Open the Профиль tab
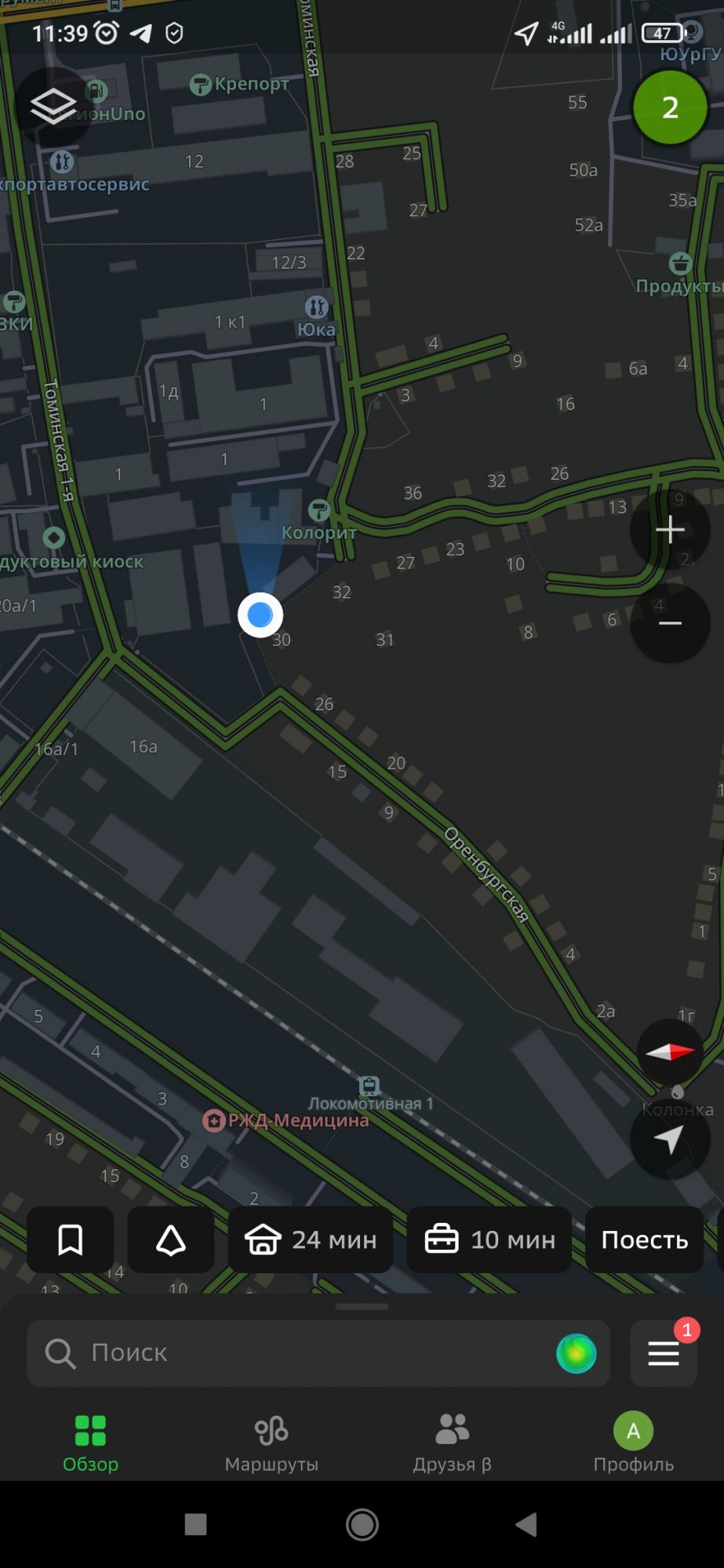Viewport: 724px width, 1568px height. (634, 1443)
